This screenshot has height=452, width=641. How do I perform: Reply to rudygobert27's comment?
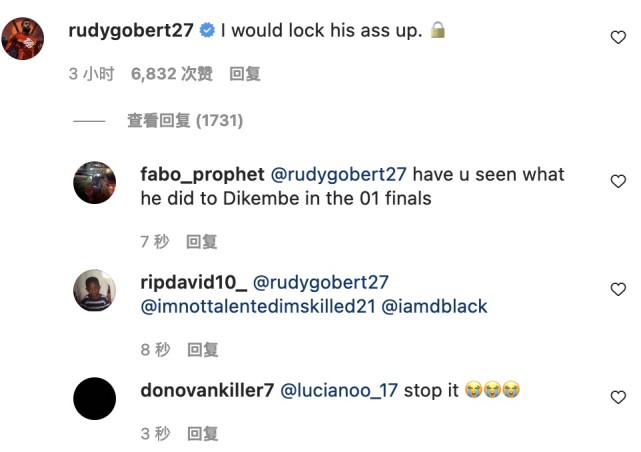245,74
